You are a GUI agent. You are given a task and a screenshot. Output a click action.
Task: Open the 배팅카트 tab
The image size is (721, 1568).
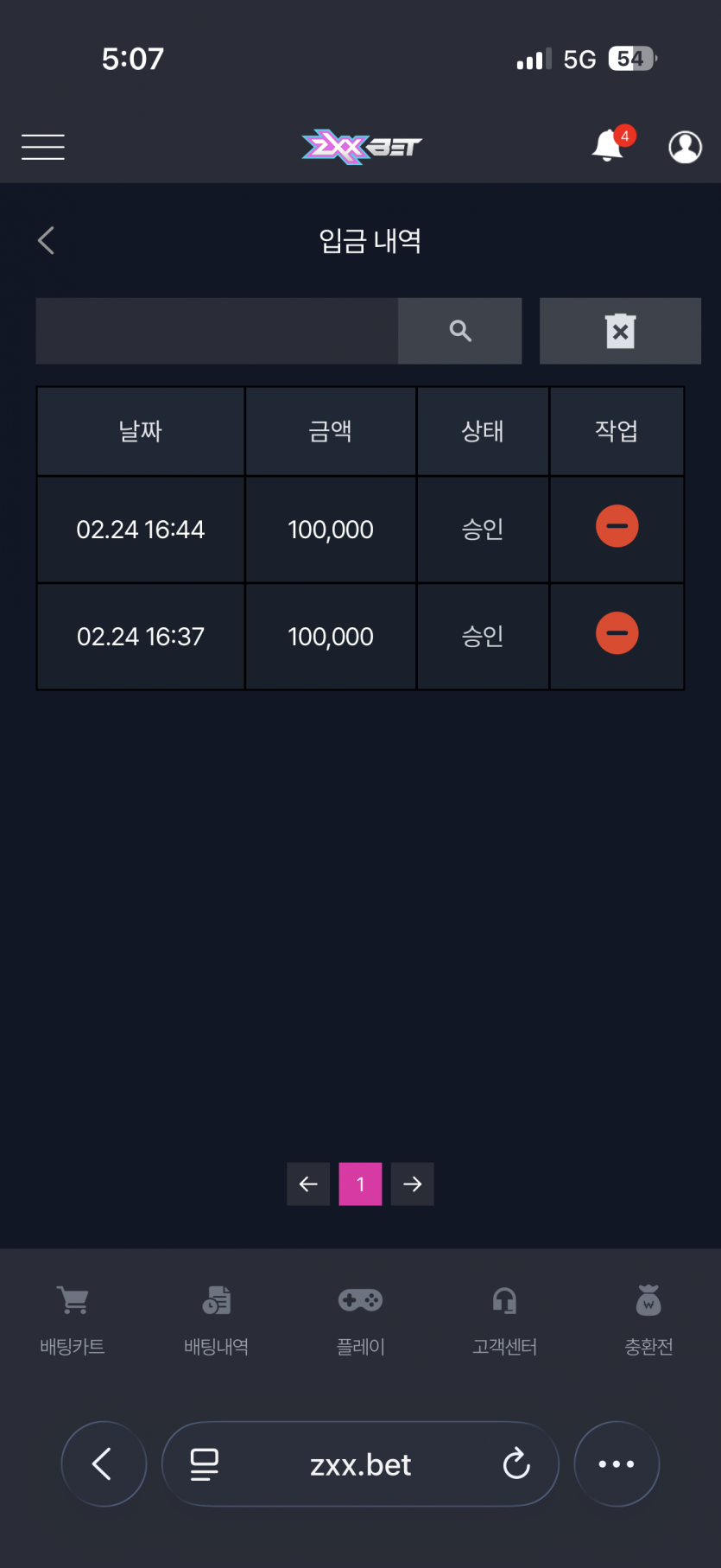(73, 1320)
